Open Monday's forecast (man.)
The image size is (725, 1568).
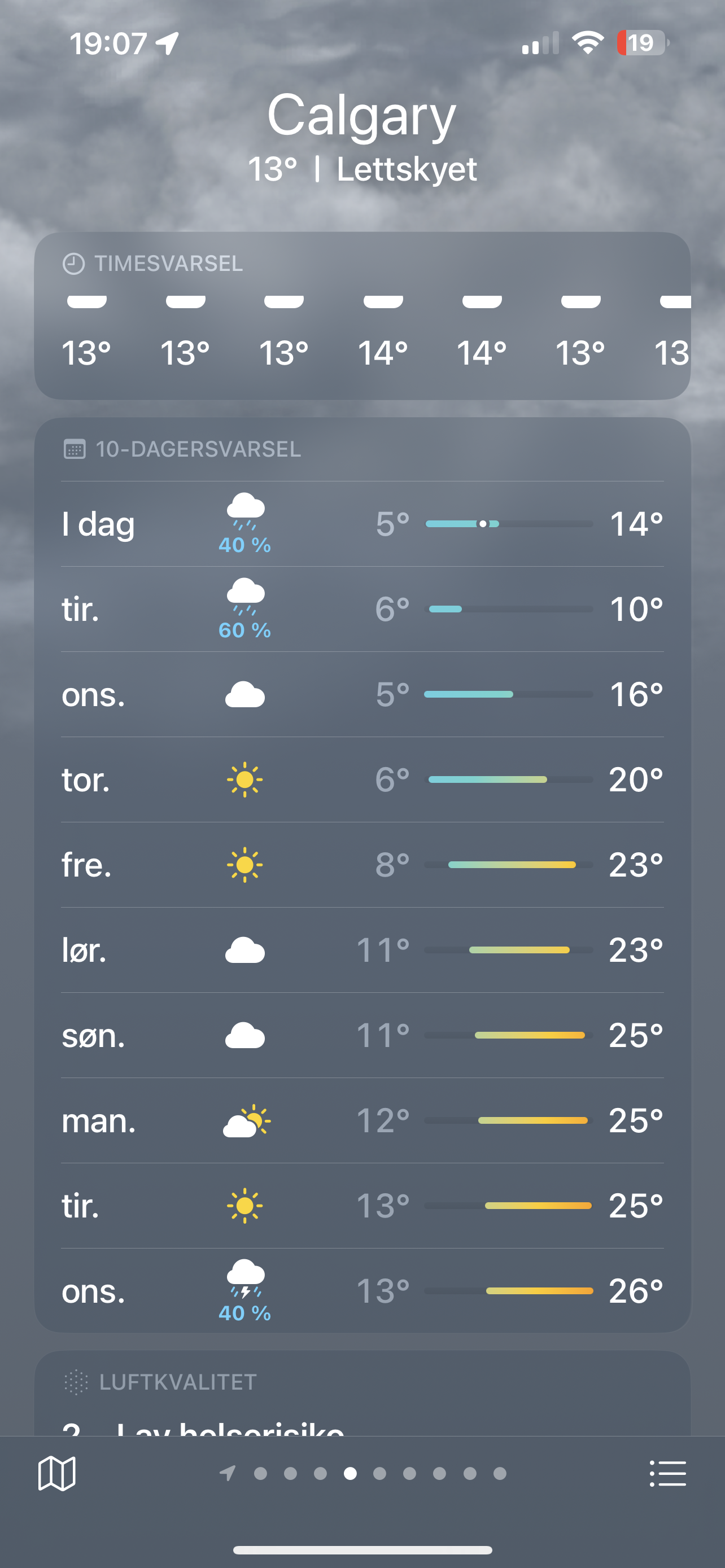[x=362, y=1120]
